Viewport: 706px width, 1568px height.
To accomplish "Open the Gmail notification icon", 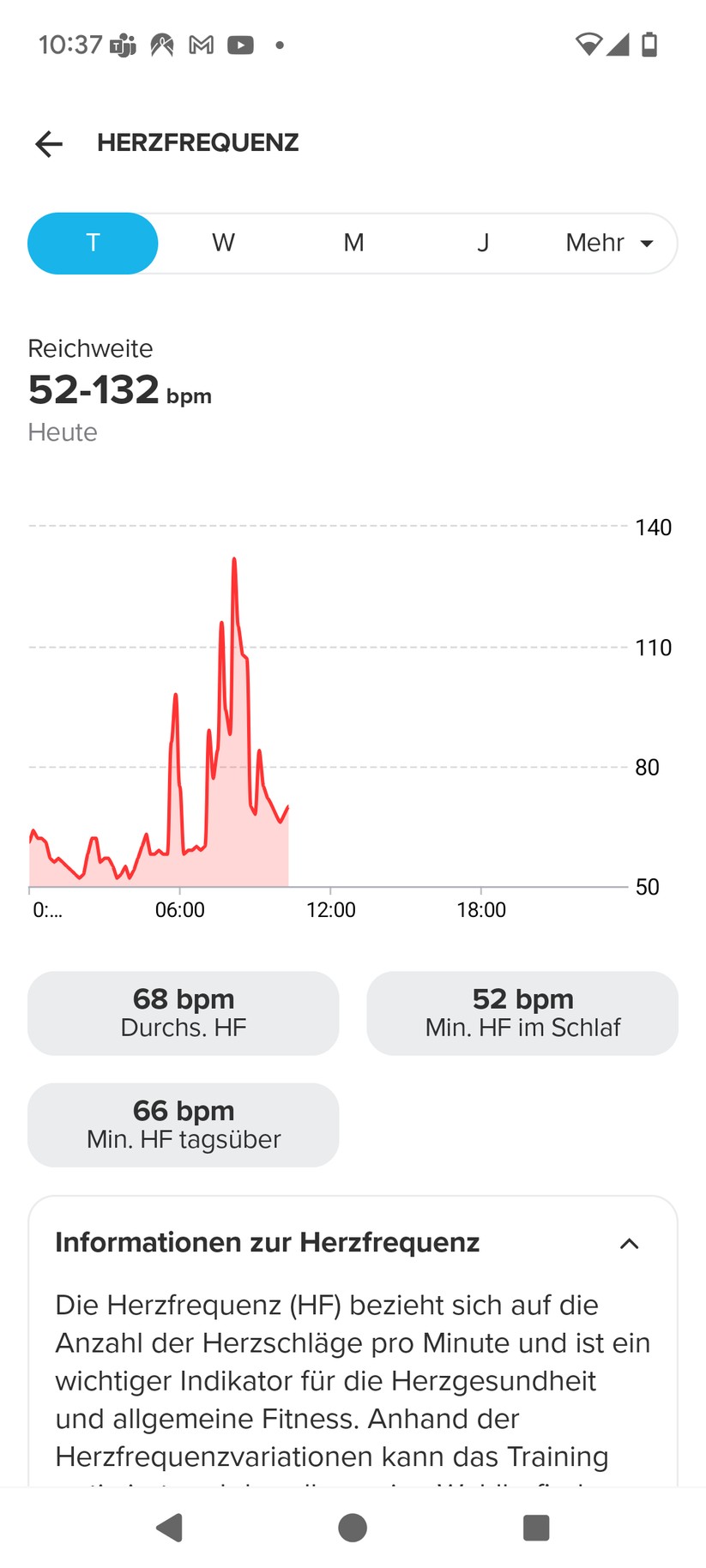I will [x=201, y=45].
